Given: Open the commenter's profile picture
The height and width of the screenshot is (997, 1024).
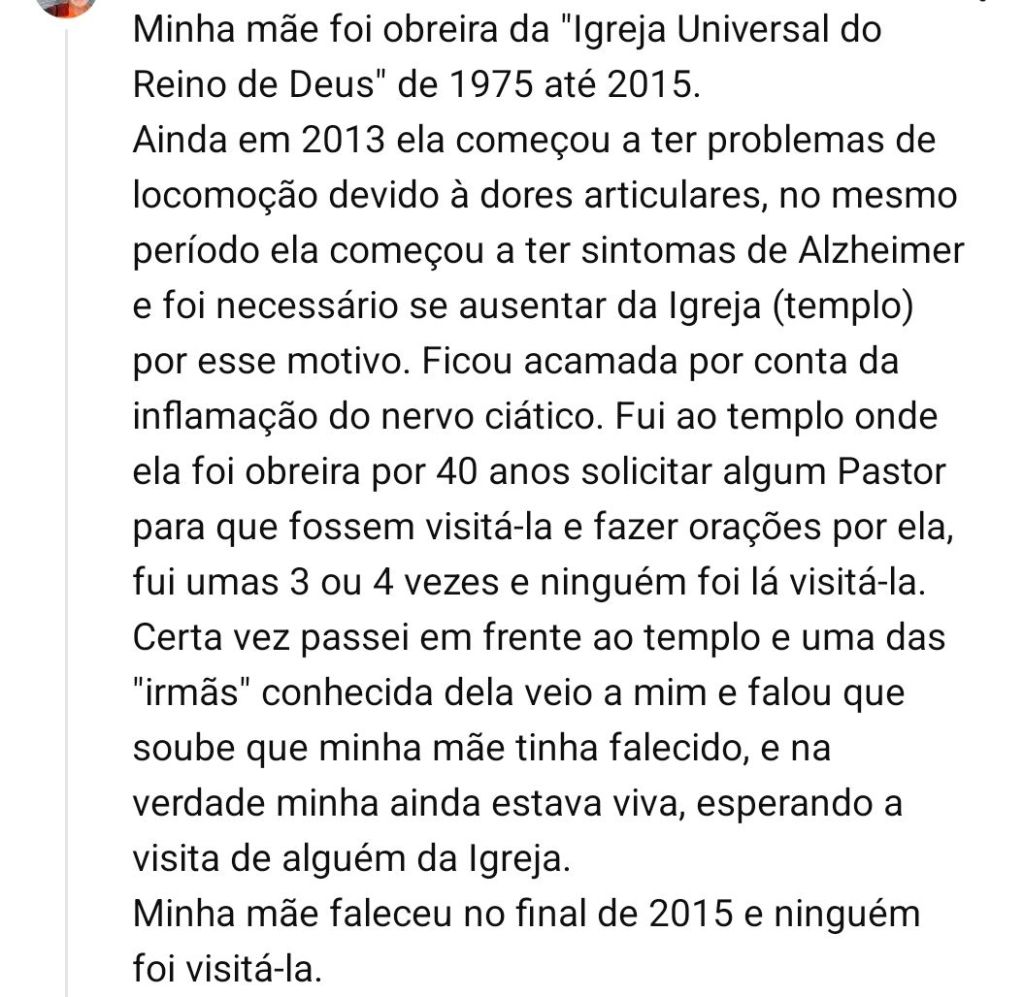Looking at the screenshot, I should (66, 5).
